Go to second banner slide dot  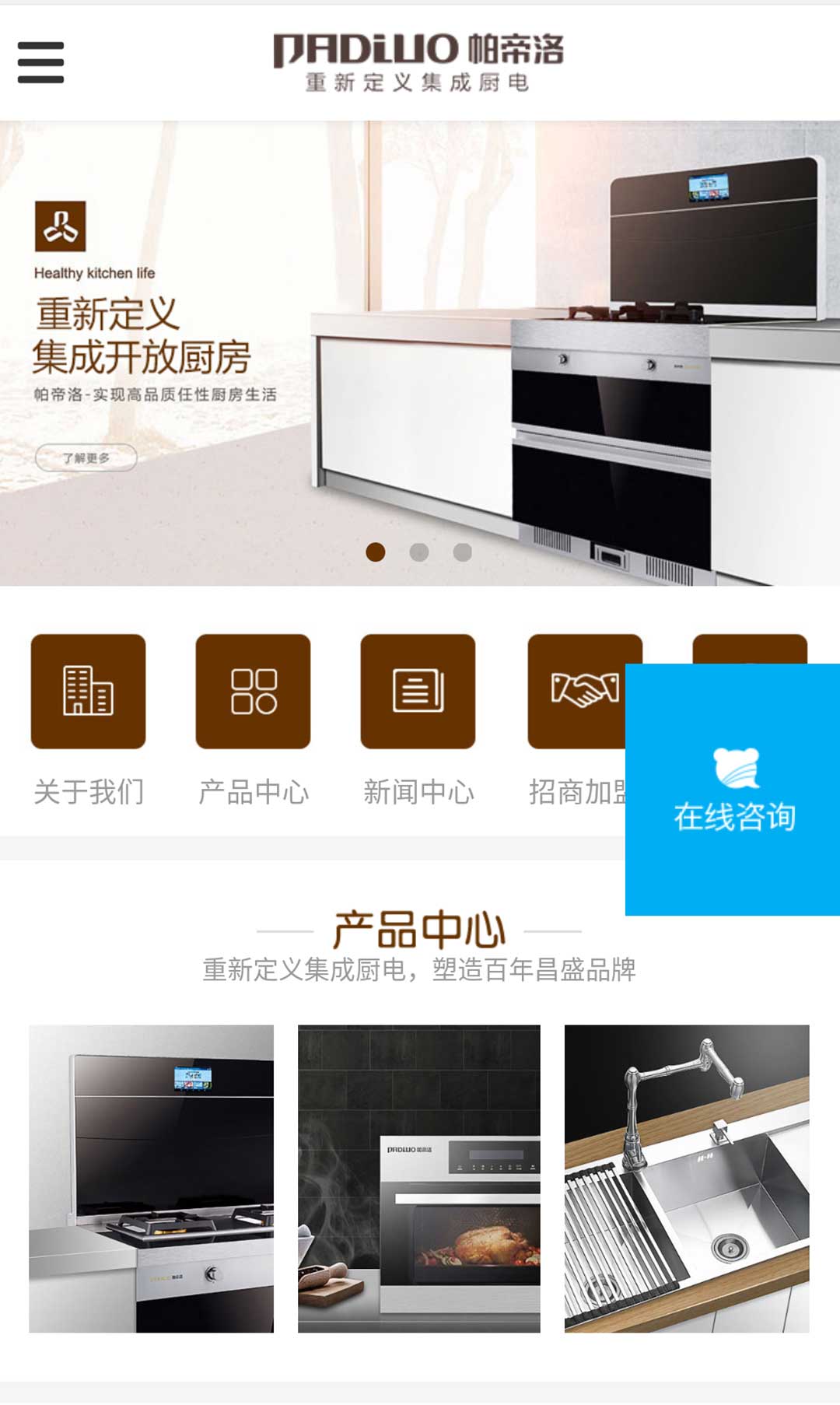point(419,552)
